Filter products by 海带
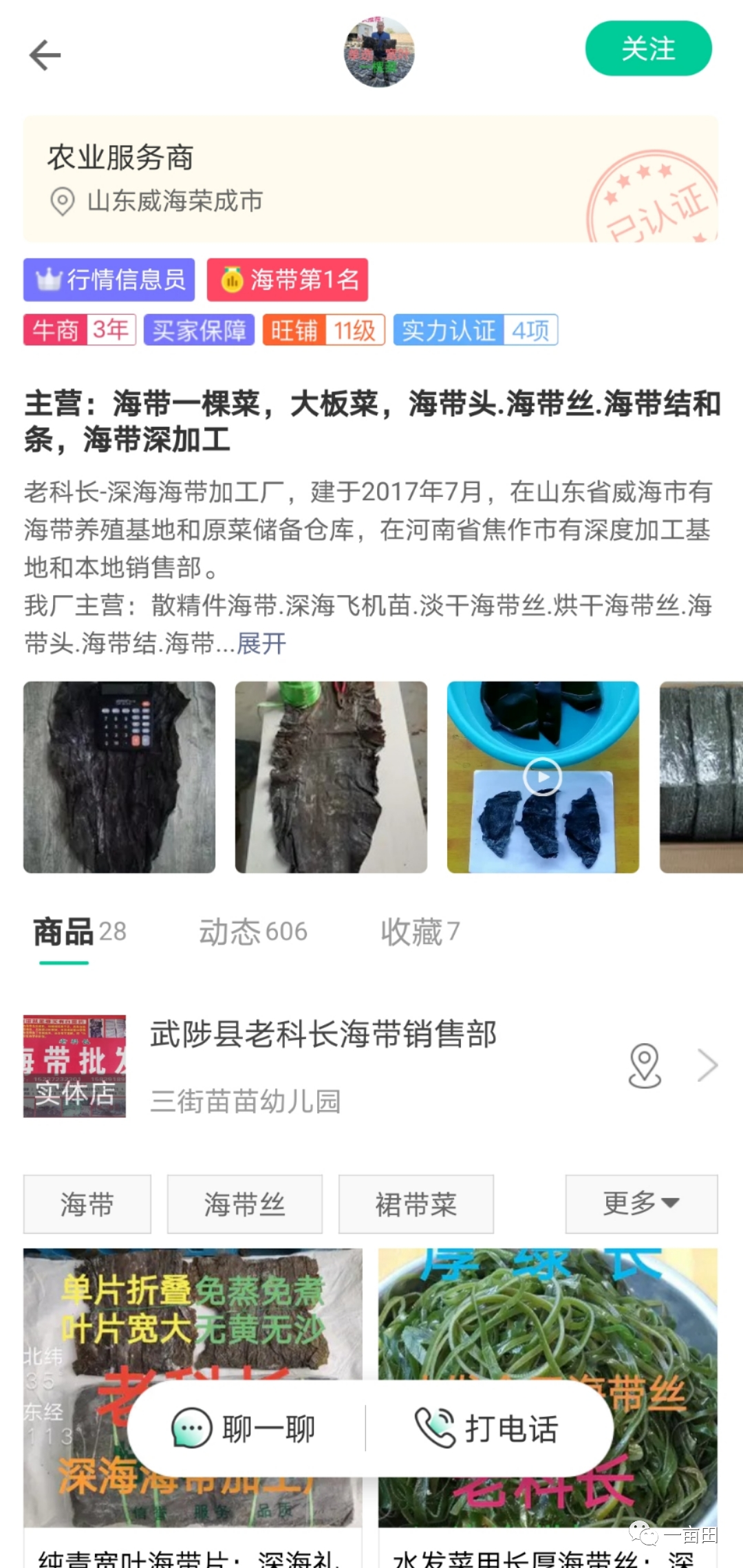This screenshot has height=1568, width=743. coord(87,1204)
